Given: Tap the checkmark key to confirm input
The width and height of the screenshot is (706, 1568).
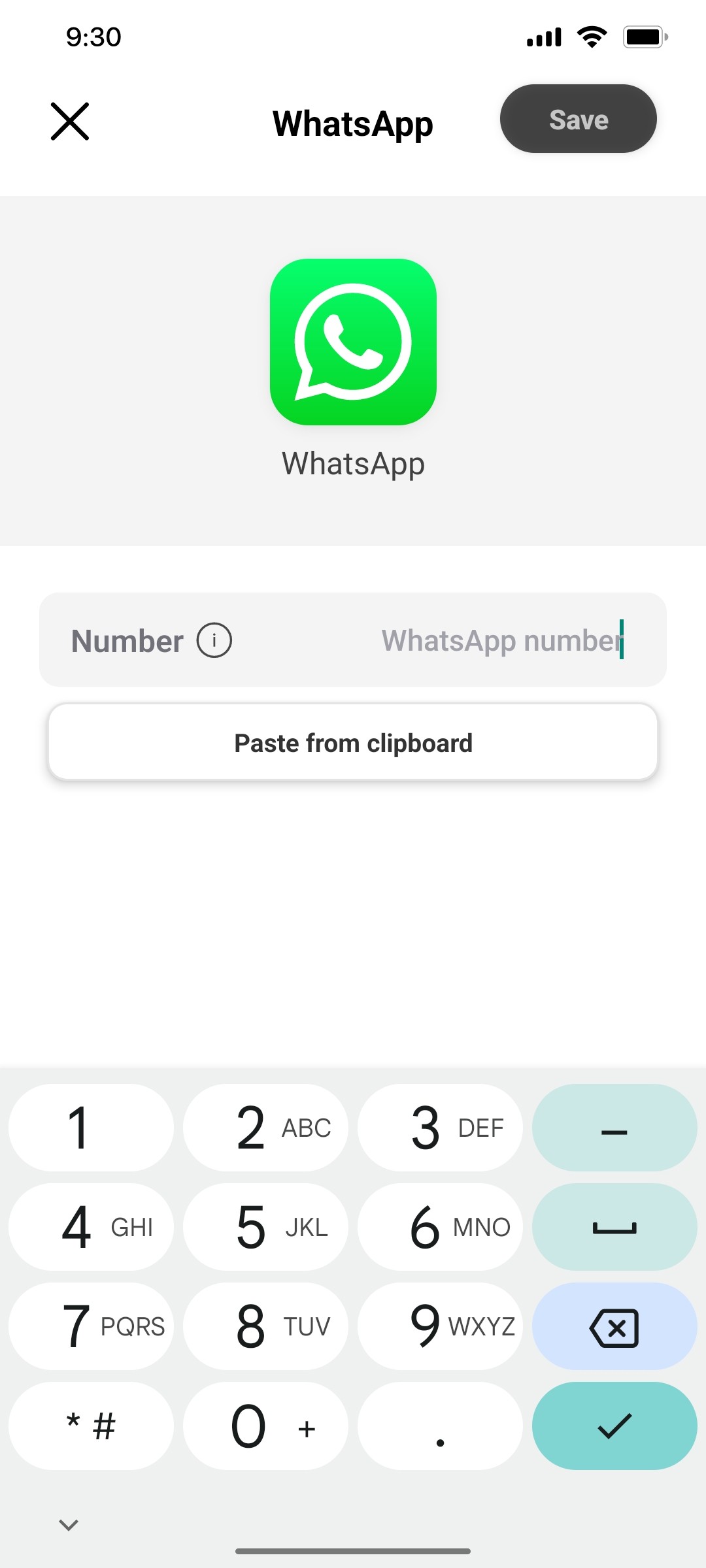Looking at the screenshot, I should coord(614,1426).
